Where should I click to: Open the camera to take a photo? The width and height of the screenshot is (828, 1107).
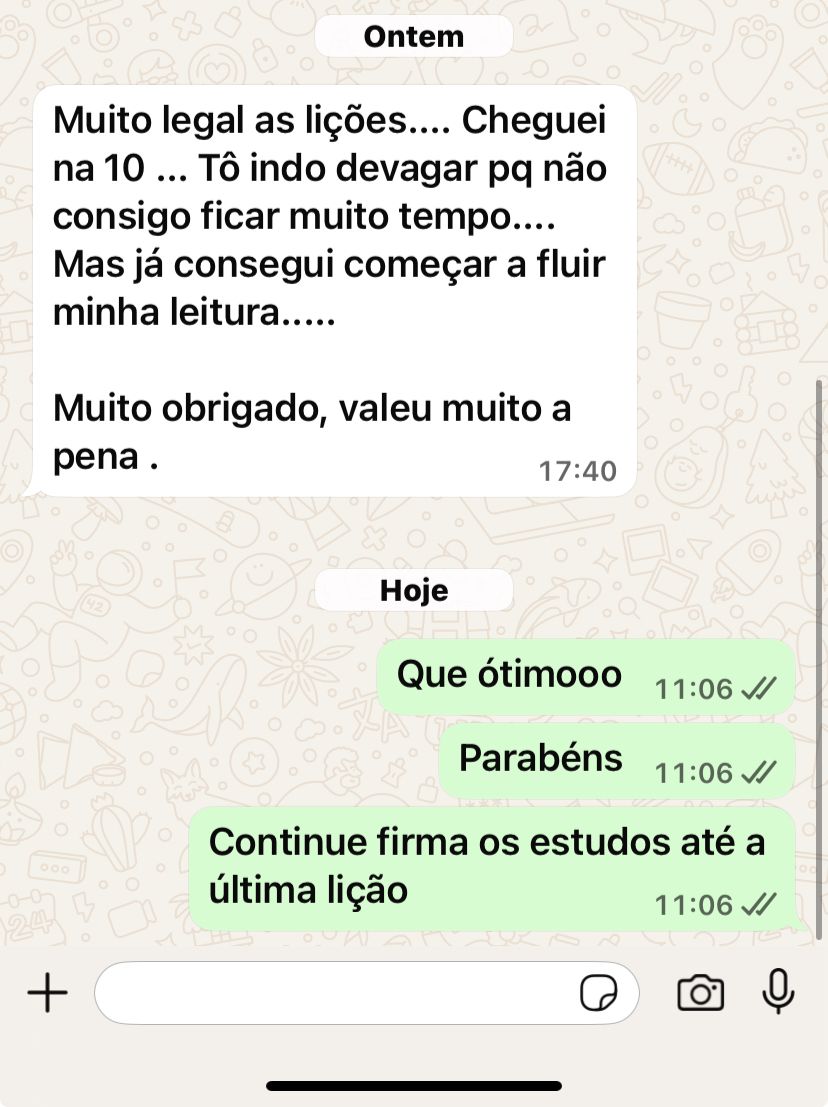pyautogui.click(x=700, y=993)
